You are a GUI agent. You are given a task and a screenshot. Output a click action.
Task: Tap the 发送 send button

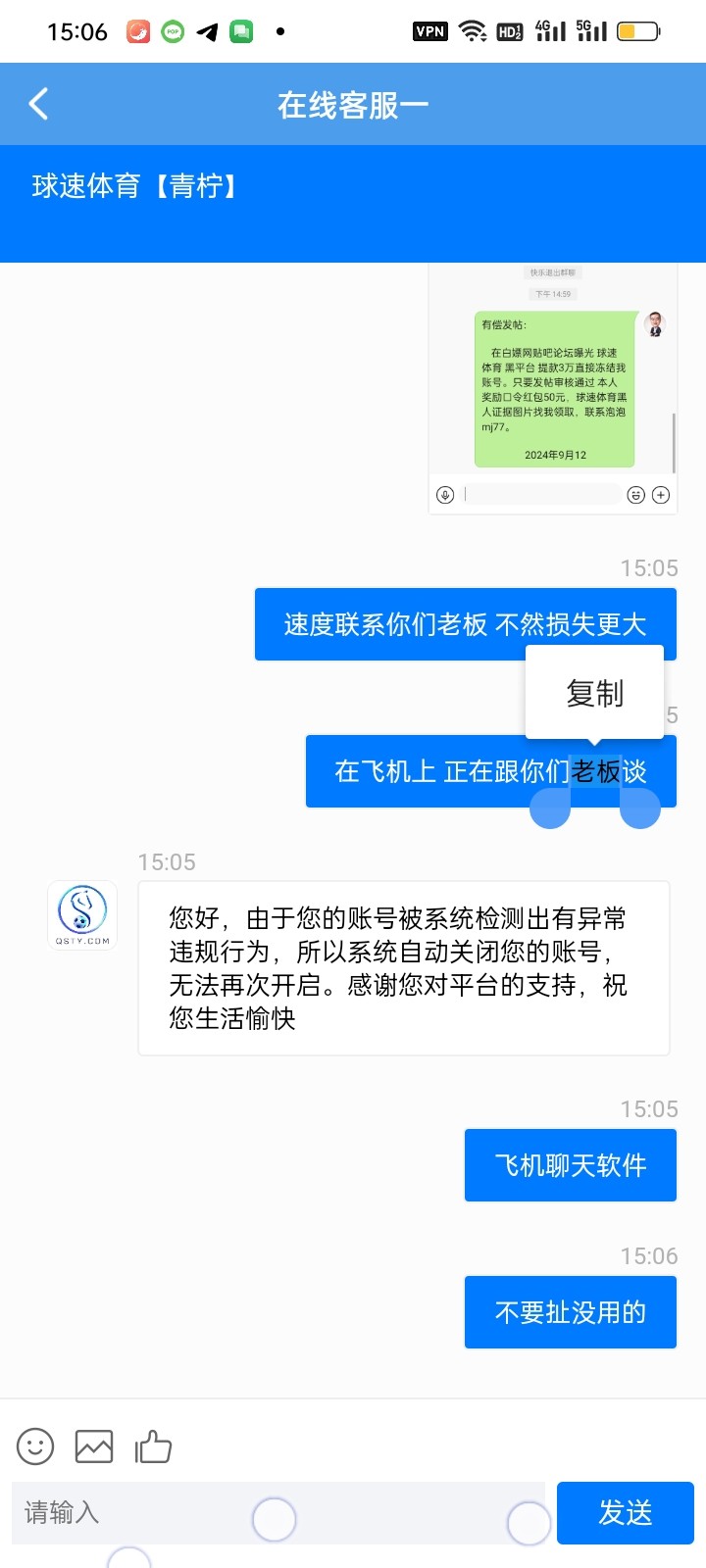pos(625,1512)
